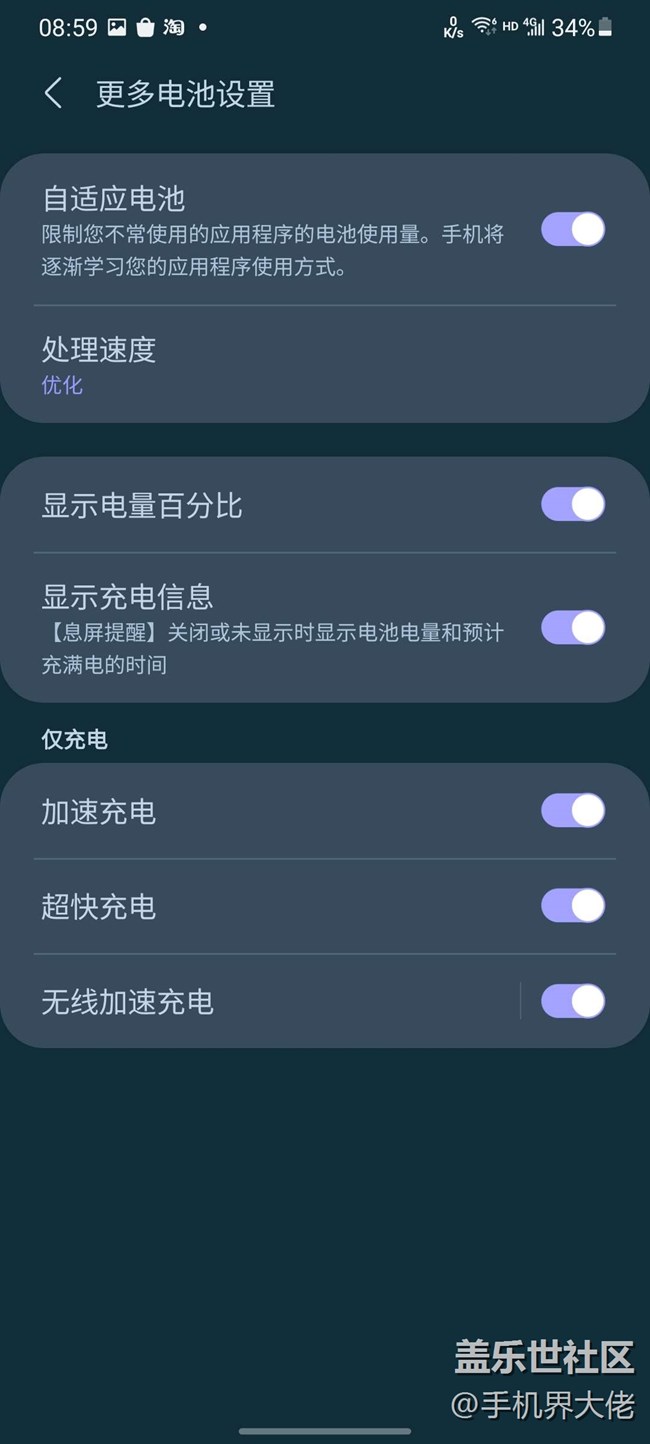Switch off 显示充电信息

(573, 628)
